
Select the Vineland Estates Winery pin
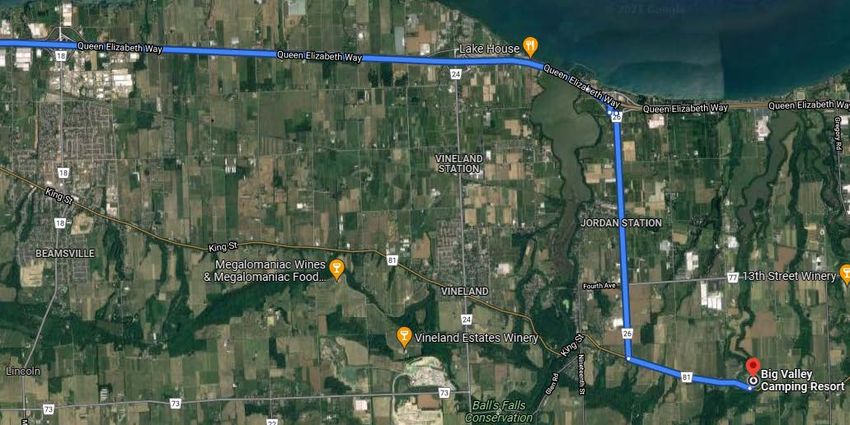click(x=404, y=336)
